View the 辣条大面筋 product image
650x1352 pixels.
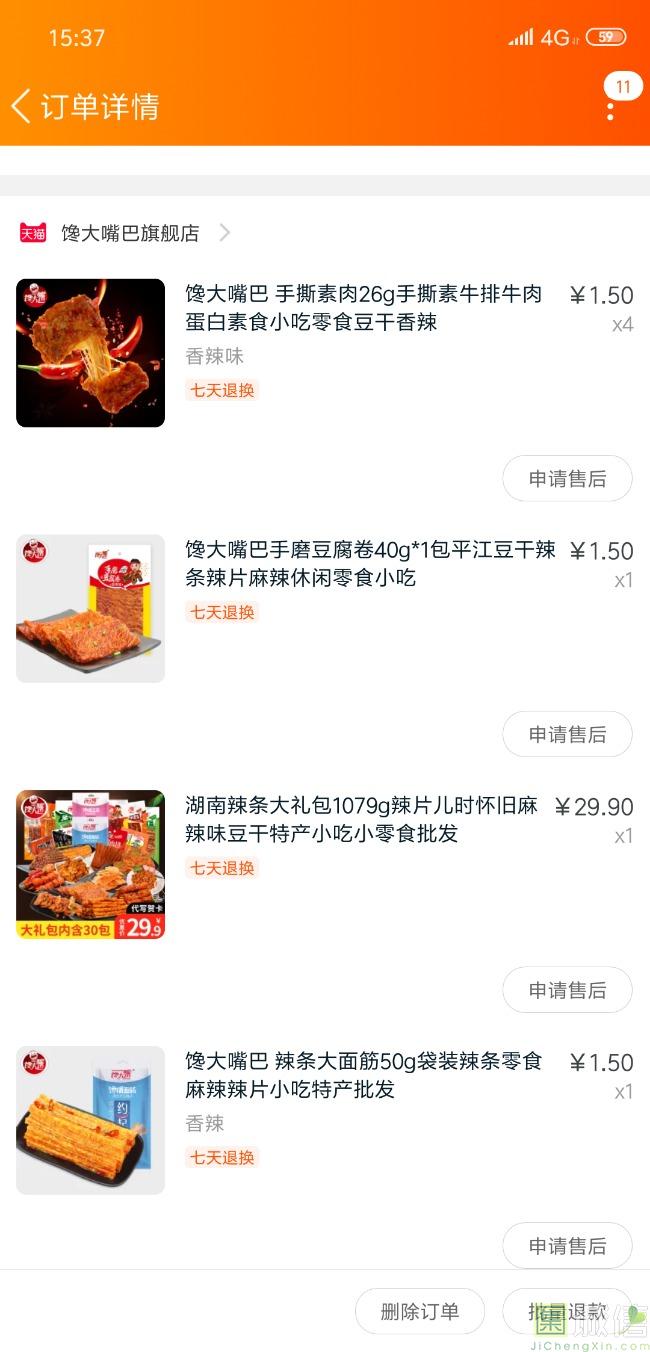(x=90, y=1120)
